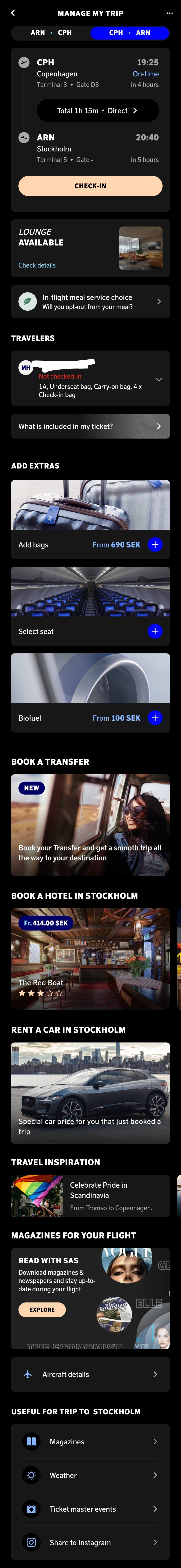Screen dimensions: 181x1568
Task: View The Red Boat hotel offer
Action: [90, 959]
